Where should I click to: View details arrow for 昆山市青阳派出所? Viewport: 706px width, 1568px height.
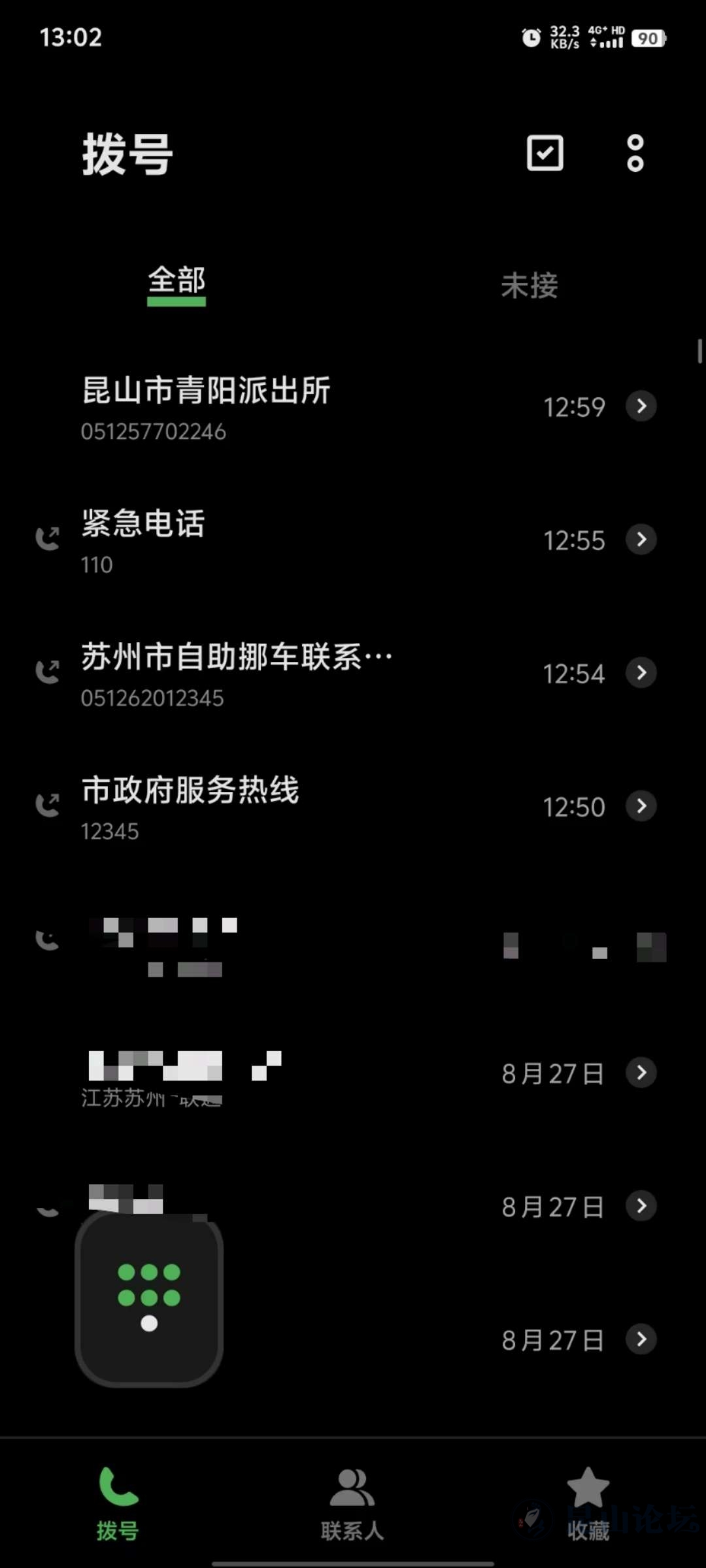(641, 406)
